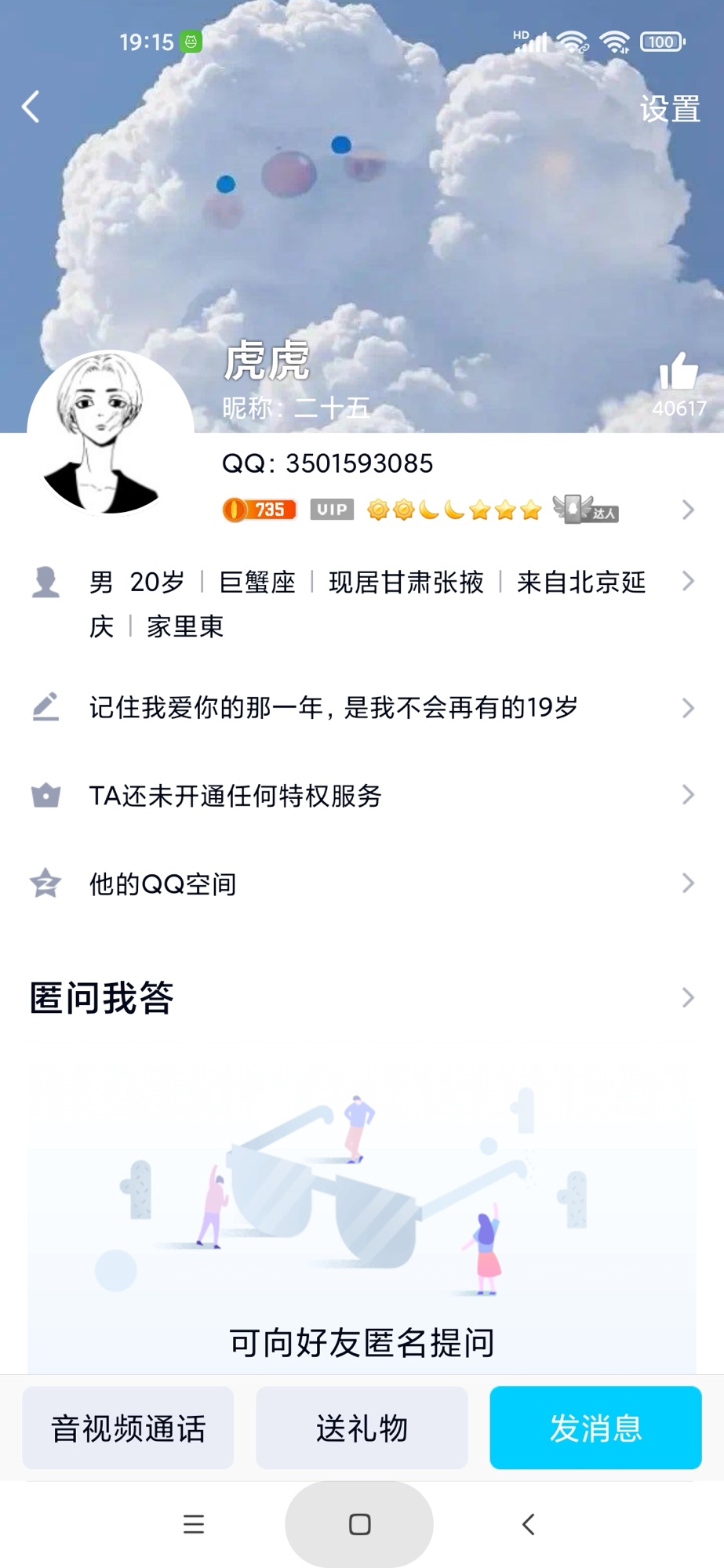Give a thumbs-up like to this profile
The image size is (724, 1568).
pyautogui.click(x=679, y=372)
